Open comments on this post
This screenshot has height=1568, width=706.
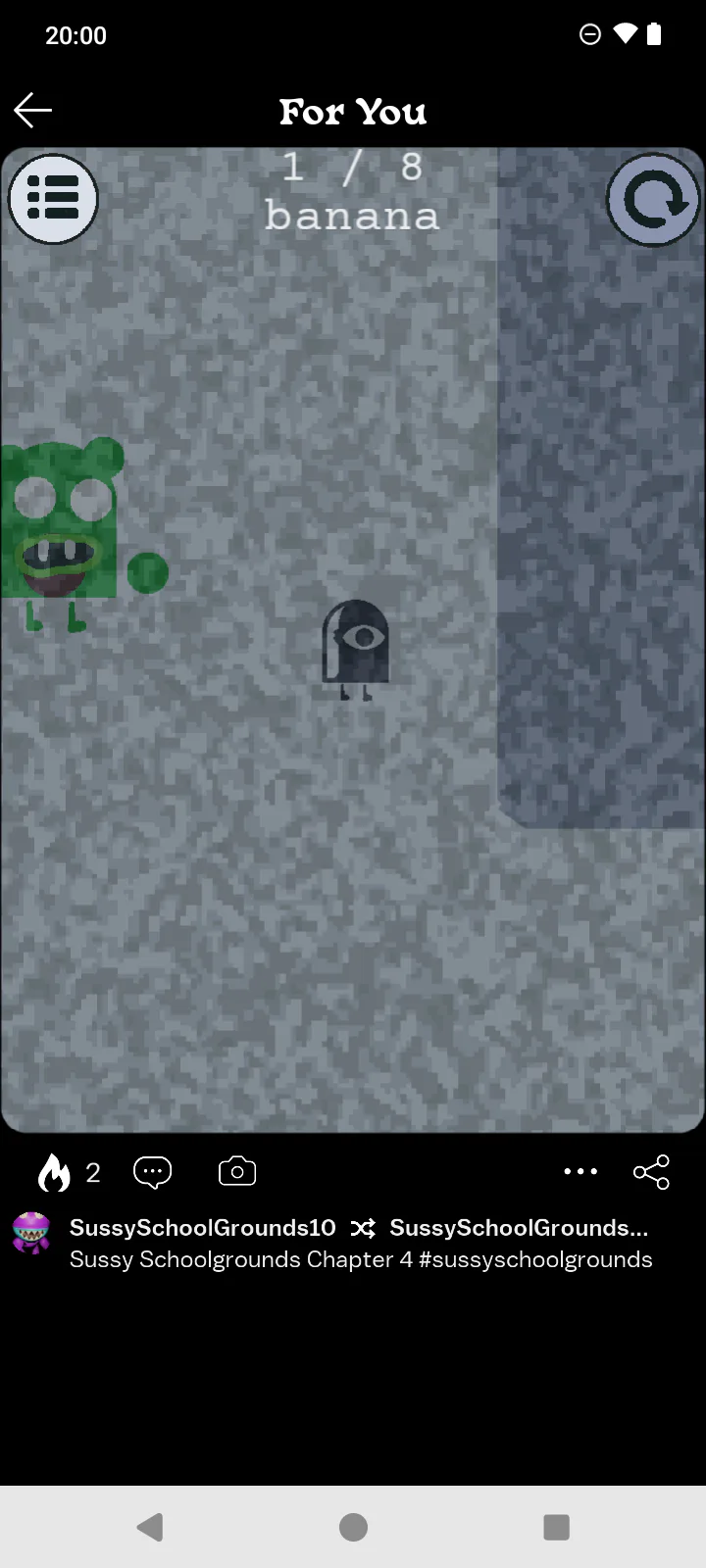click(x=152, y=1172)
